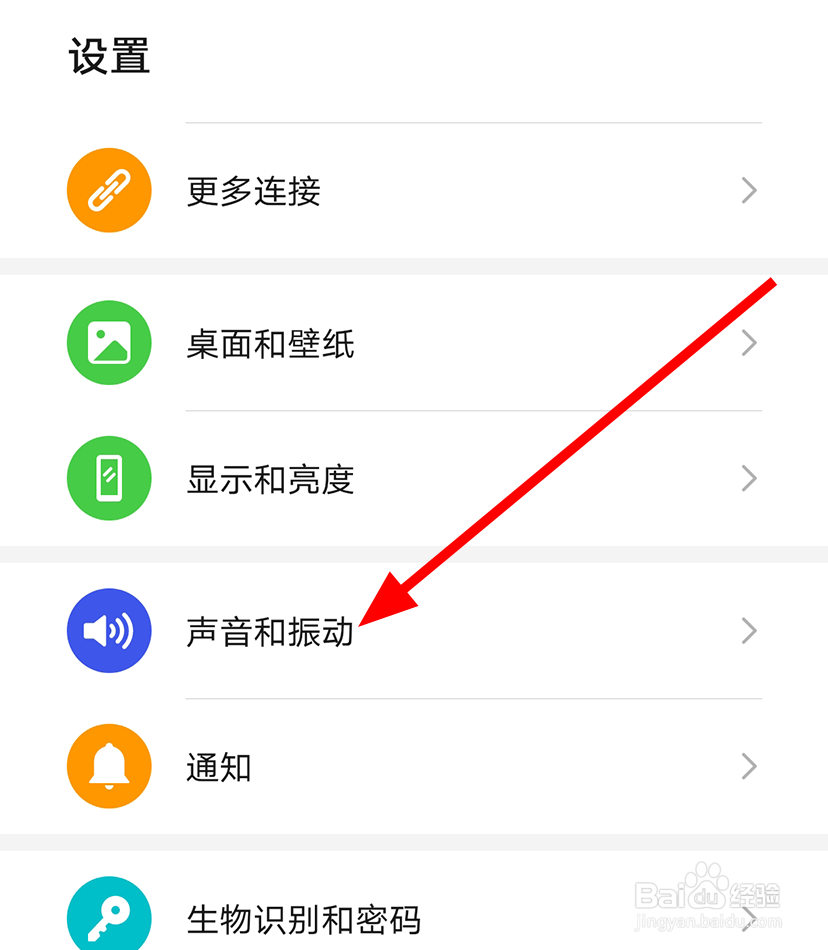Expand the Sound and vibration row chevron
The height and width of the screenshot is (950, 828).
click(x=749, y=631)
